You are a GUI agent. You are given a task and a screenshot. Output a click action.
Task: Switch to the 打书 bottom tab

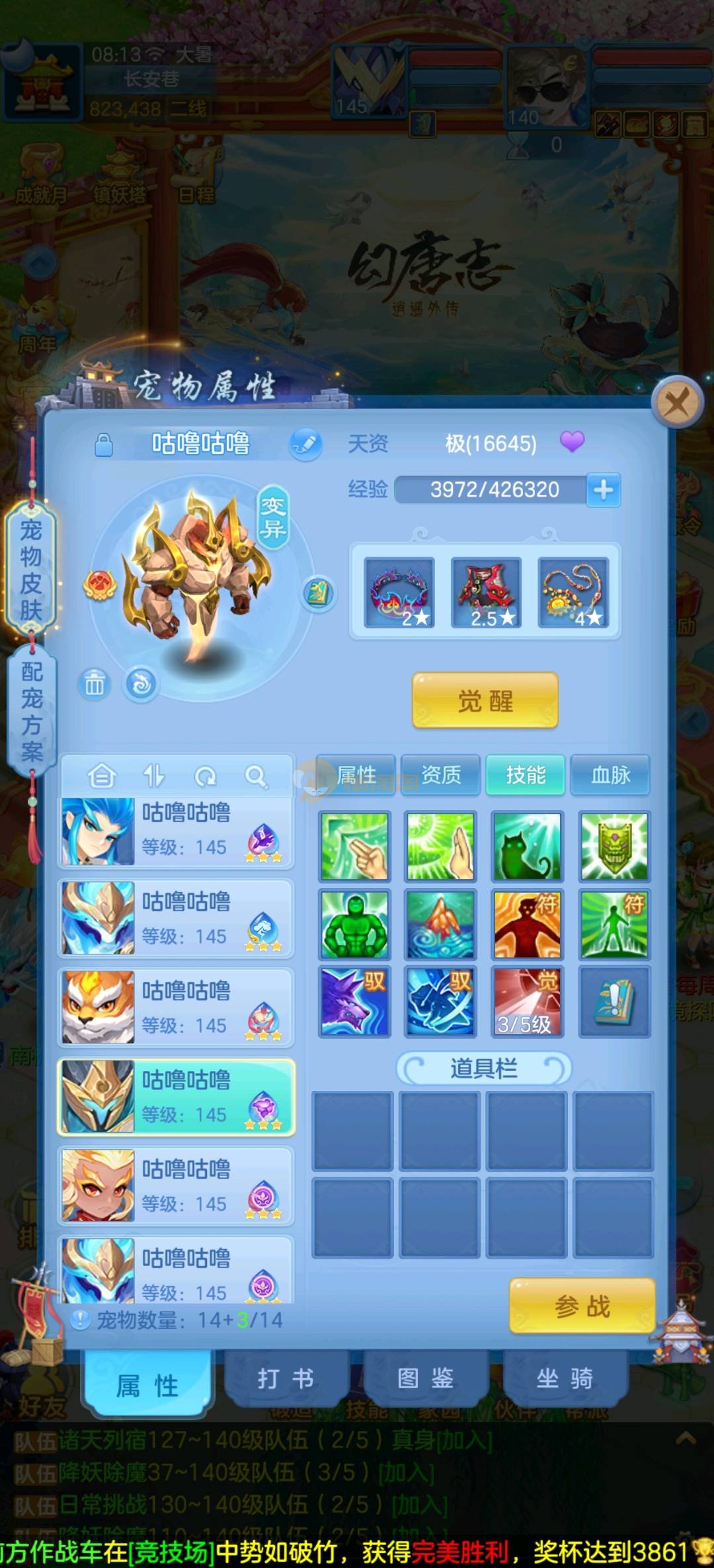[x=286, y=1378]
